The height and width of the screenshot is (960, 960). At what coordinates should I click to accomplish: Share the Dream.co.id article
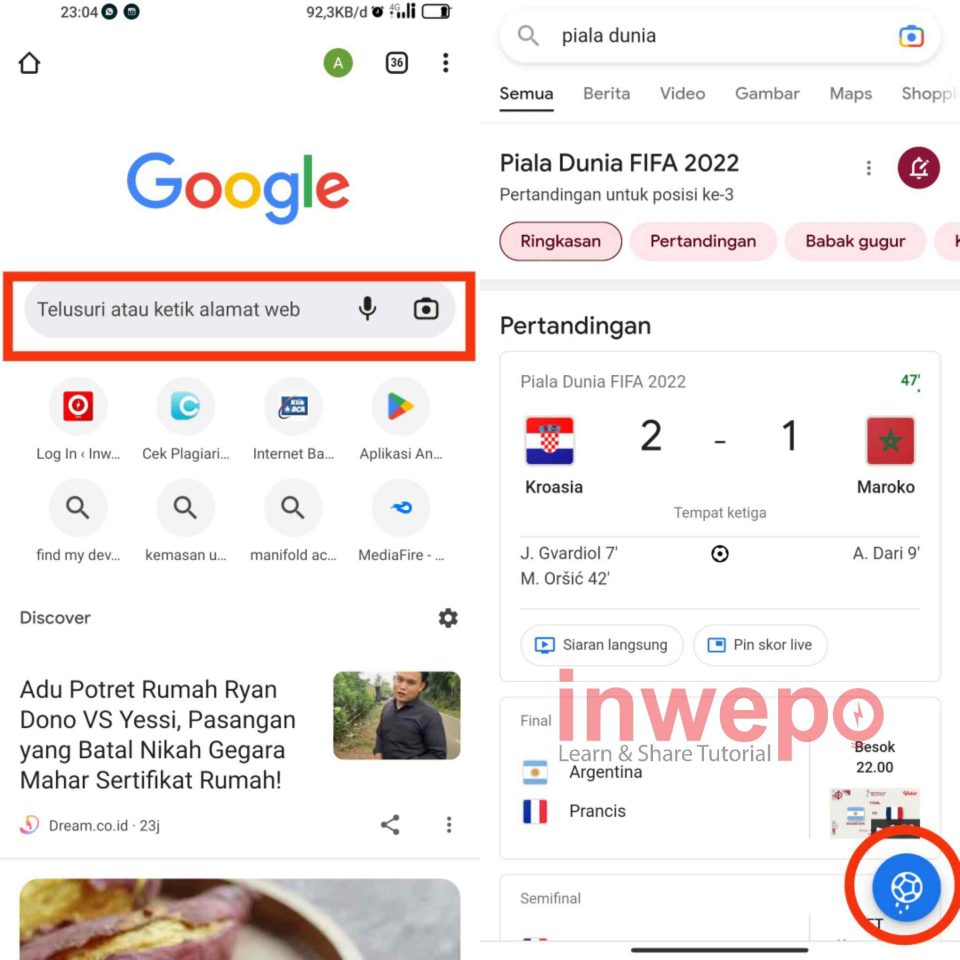[x=390, y=825]
